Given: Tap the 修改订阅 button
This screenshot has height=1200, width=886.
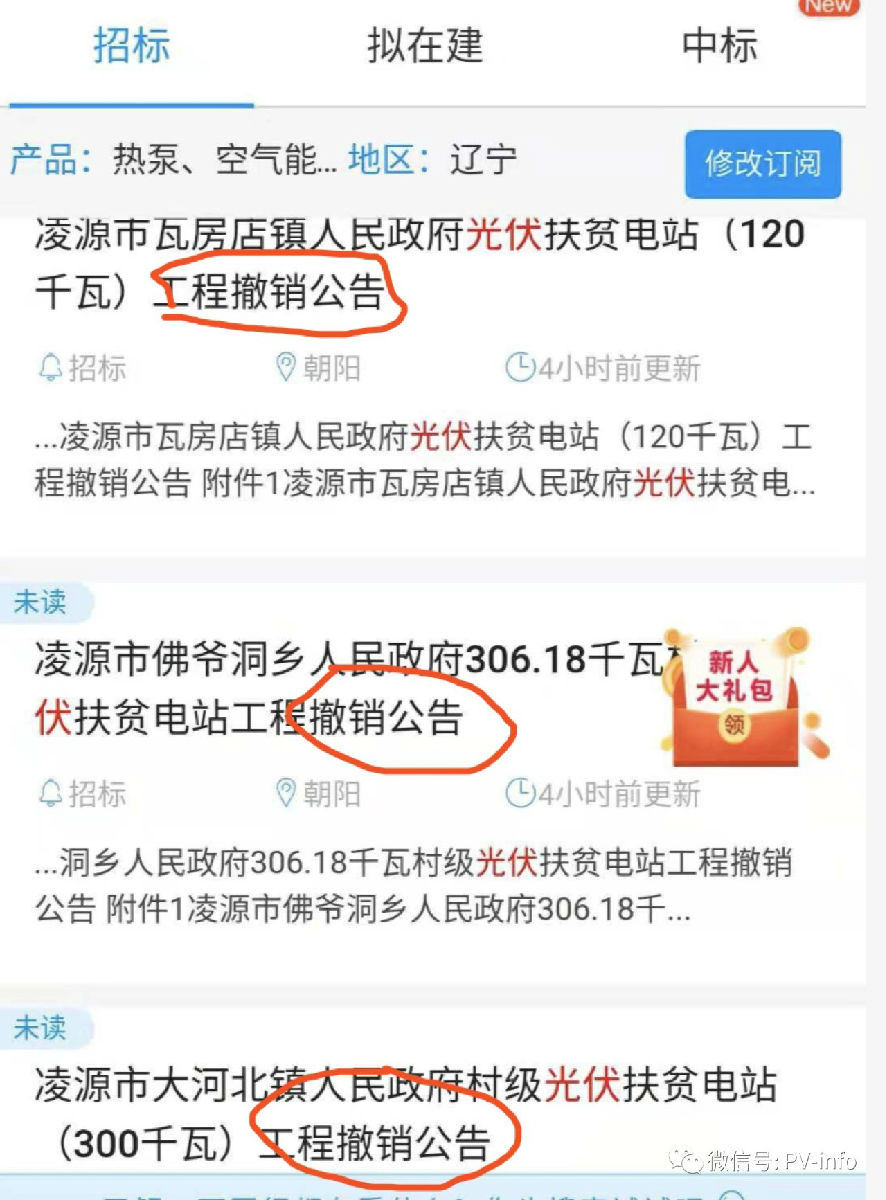Looking at the screenshot, I should click(762, 164).
